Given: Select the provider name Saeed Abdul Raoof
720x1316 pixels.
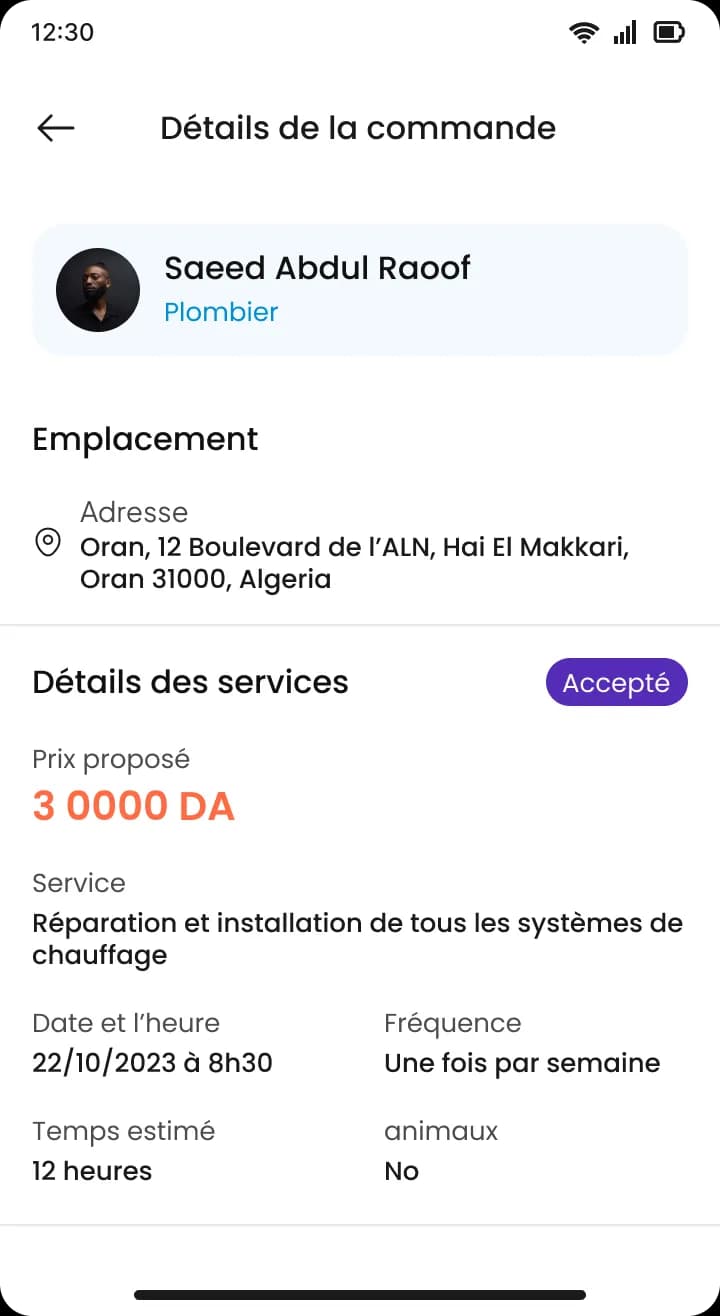Looking at the screenshot, I should click(x=317, y=267).
